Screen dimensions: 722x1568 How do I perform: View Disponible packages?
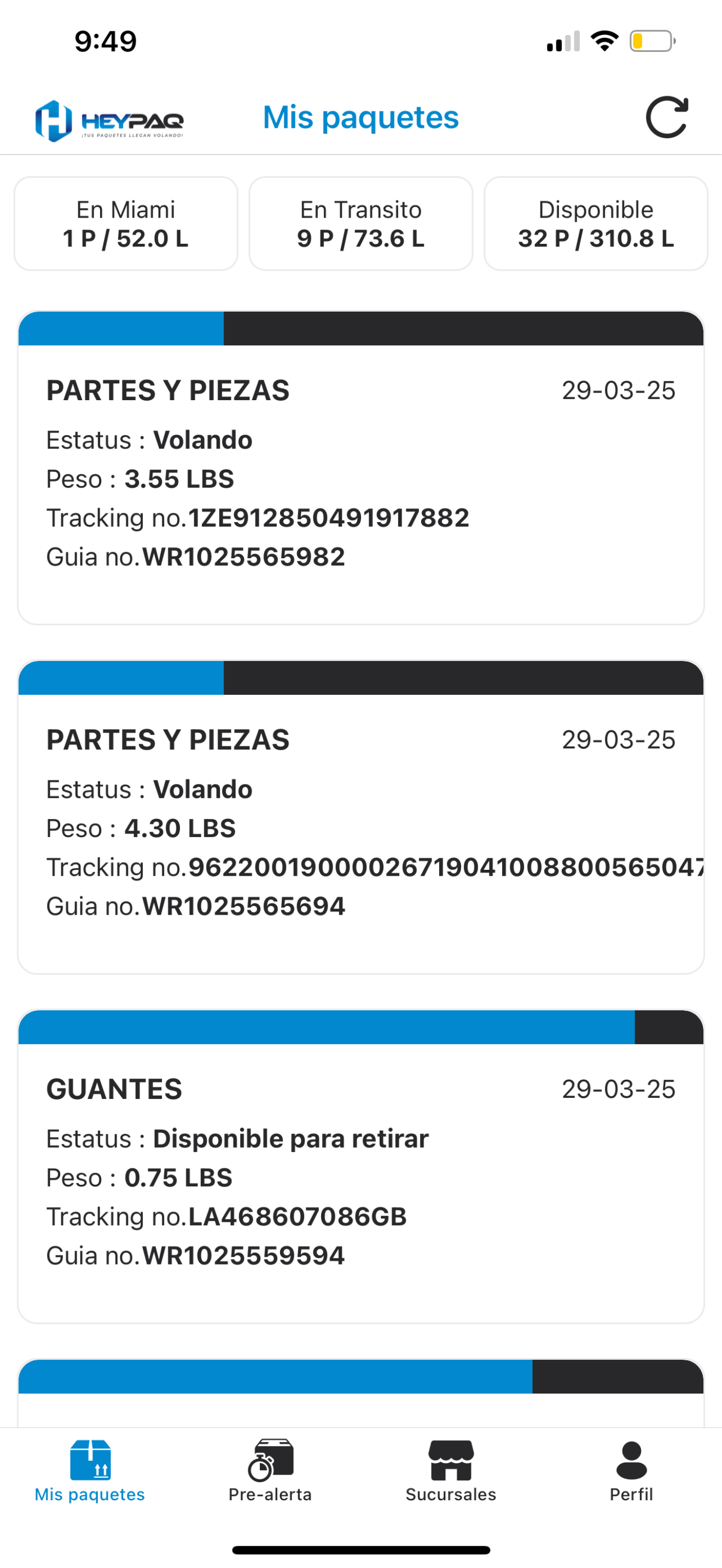(x=596, y=224)
